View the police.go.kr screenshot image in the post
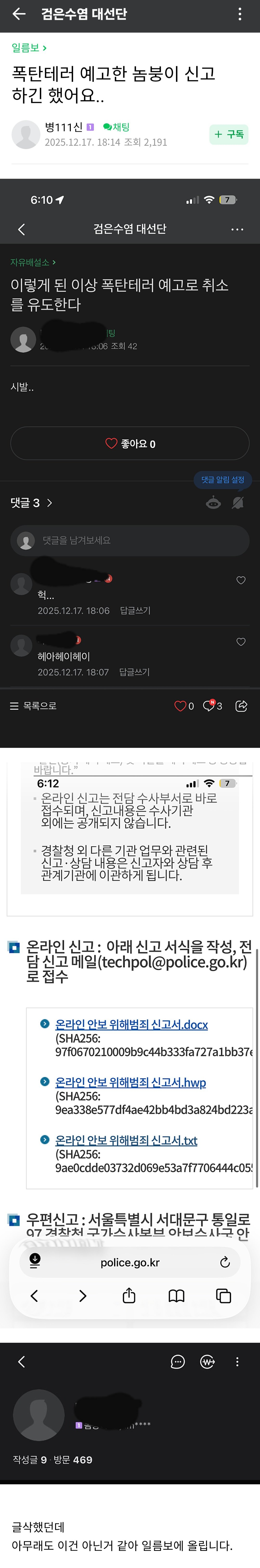The width and height of the screenshot is (260, 1568). click(x=130, y=1047)
